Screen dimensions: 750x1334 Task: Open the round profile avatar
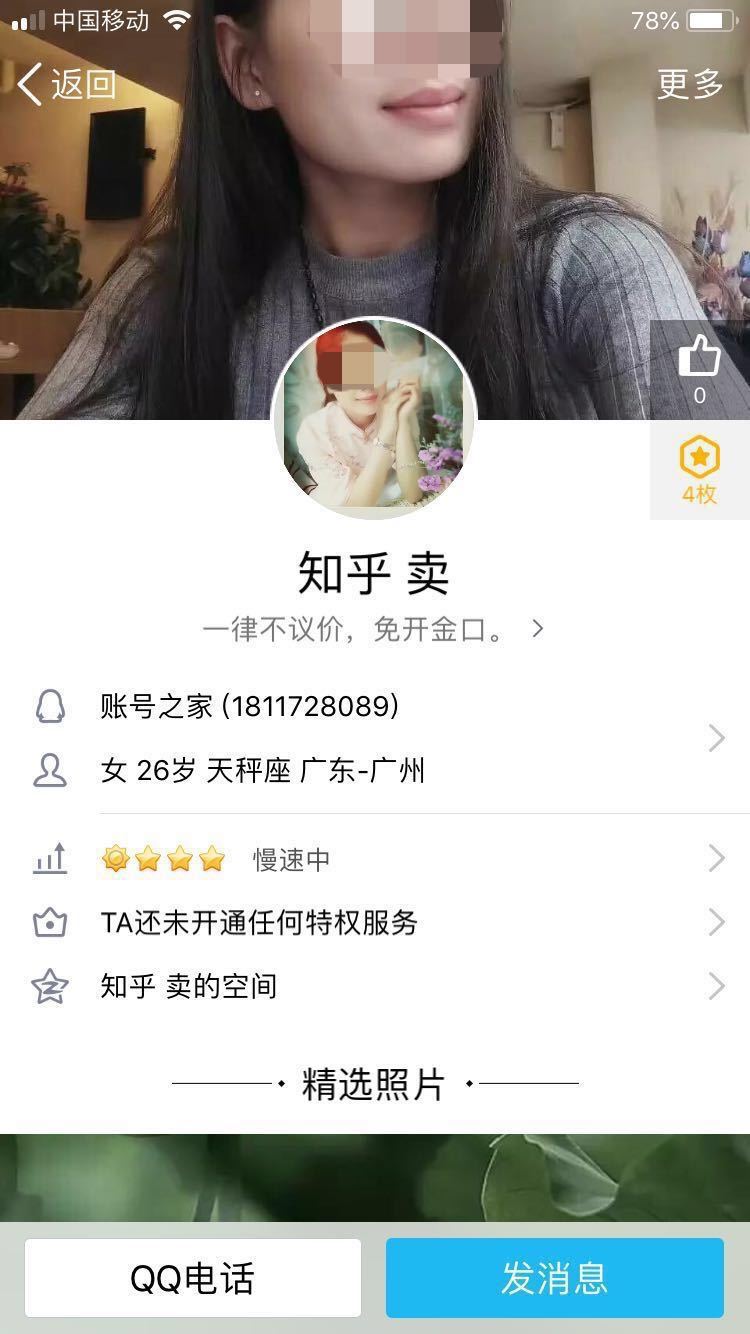point(374,418)
